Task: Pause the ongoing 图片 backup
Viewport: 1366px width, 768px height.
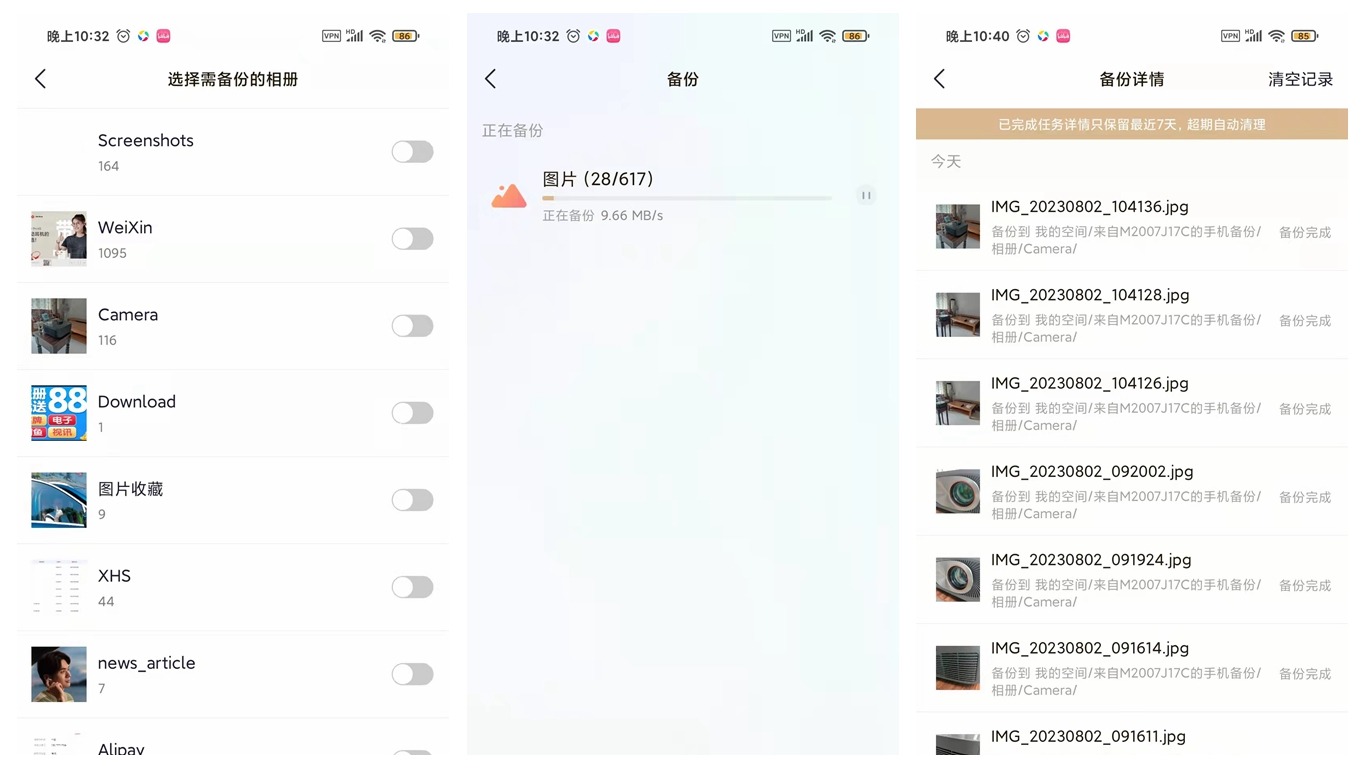Action: click(x=866, y=196)
